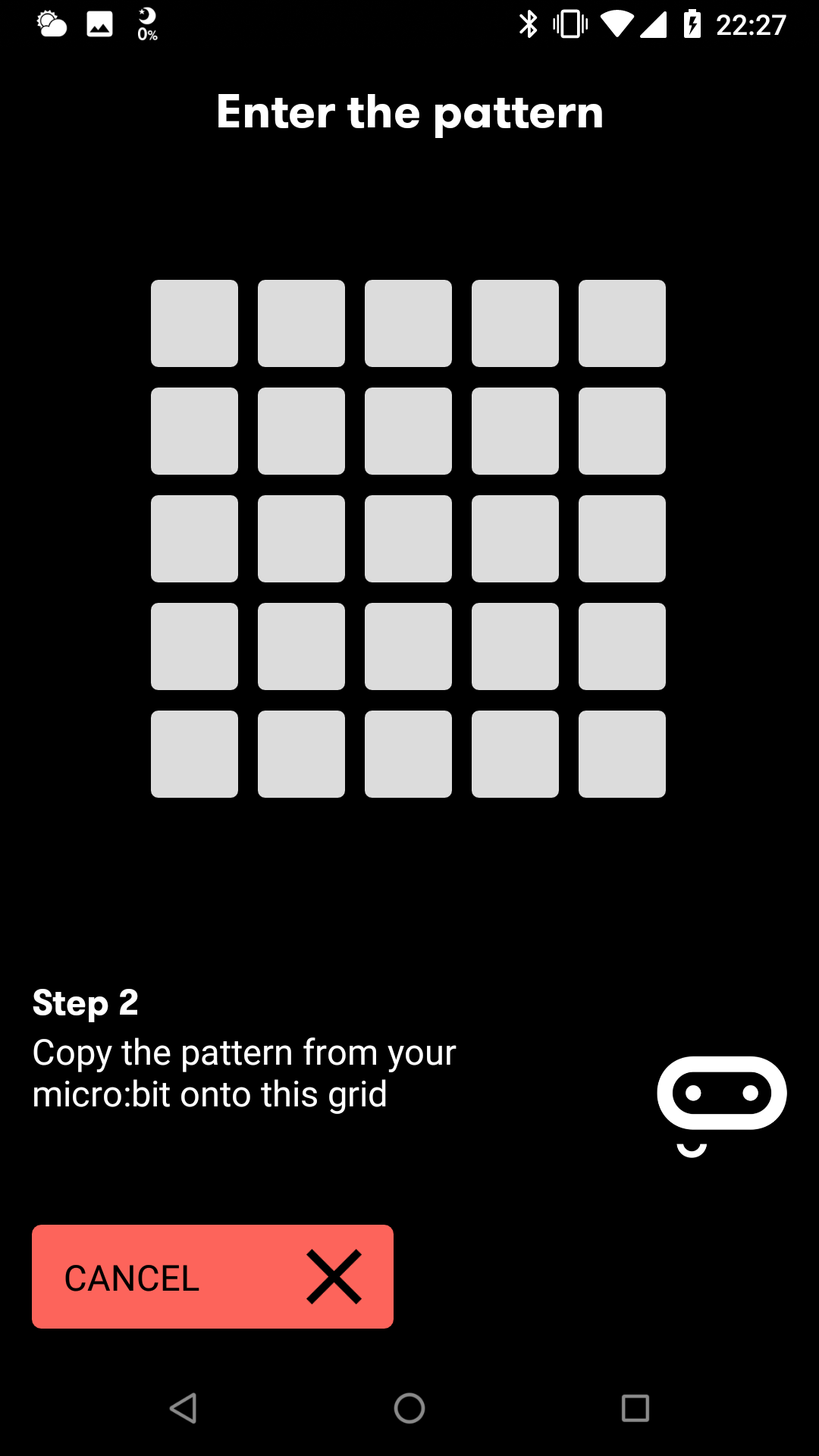Image resolution: width=819 pixels, height=1456 pixels.
Task: Return to the home screen
Action: tap(409, 1408)
